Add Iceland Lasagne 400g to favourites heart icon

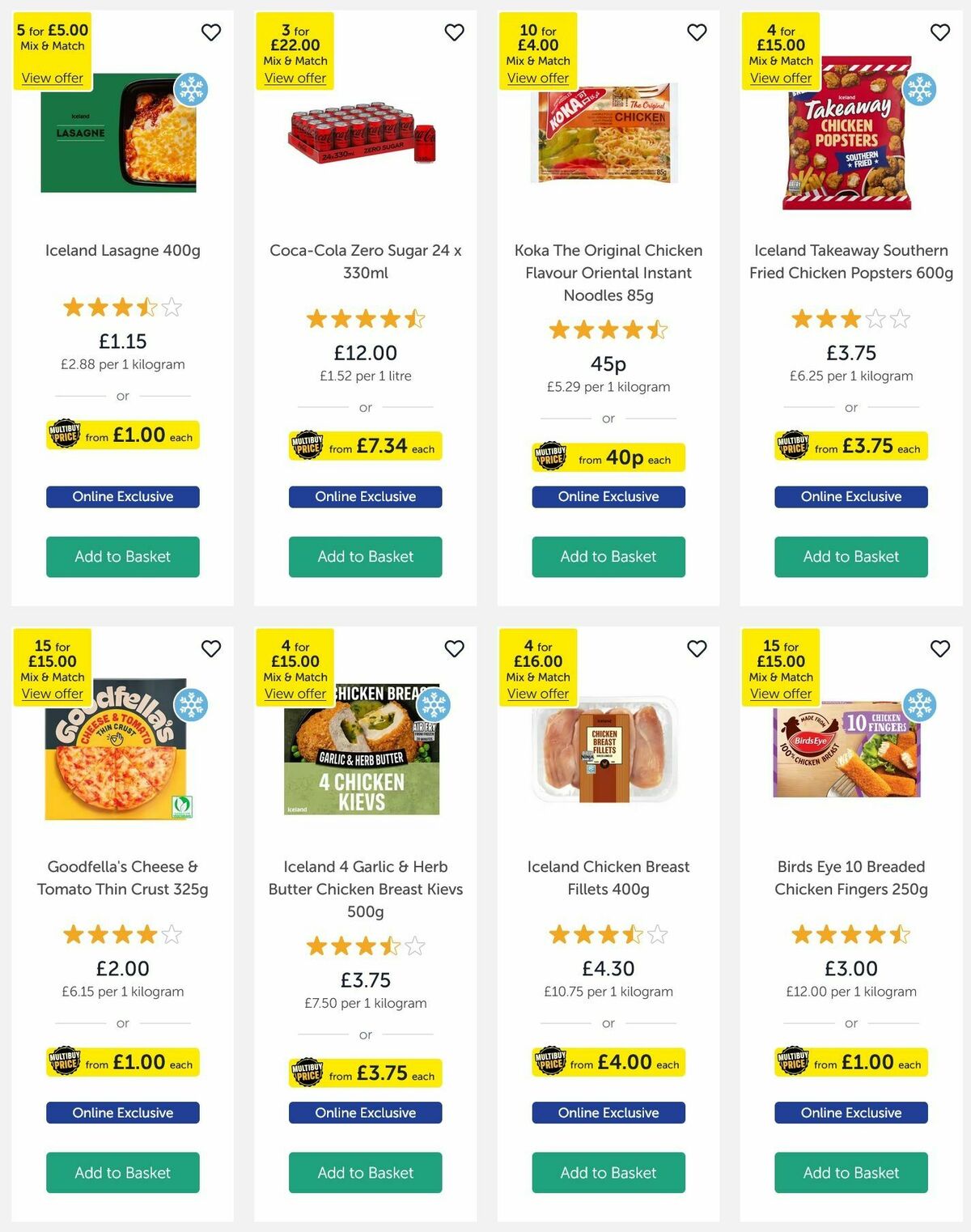pos(211,32)
